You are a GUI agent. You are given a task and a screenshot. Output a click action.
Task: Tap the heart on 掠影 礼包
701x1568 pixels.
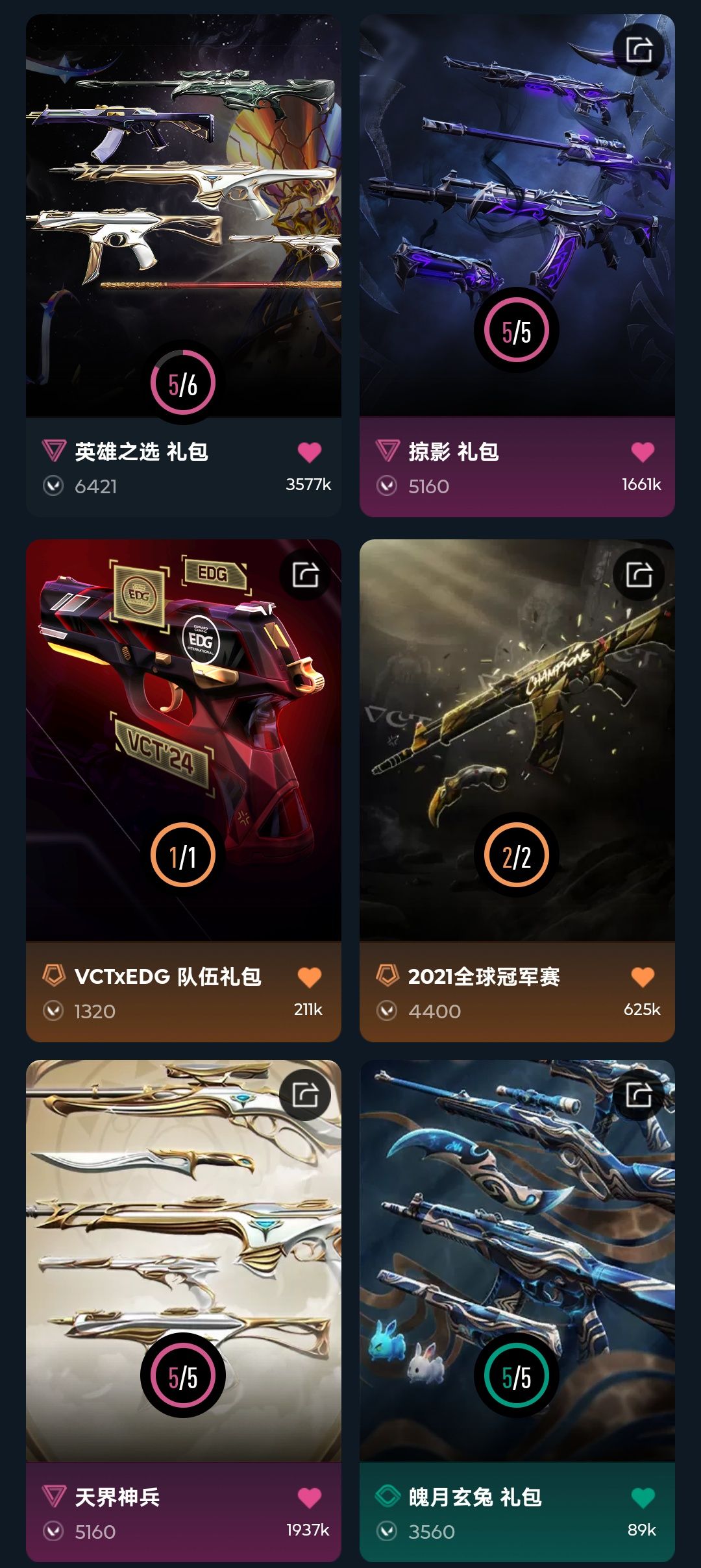click(643, 452)
